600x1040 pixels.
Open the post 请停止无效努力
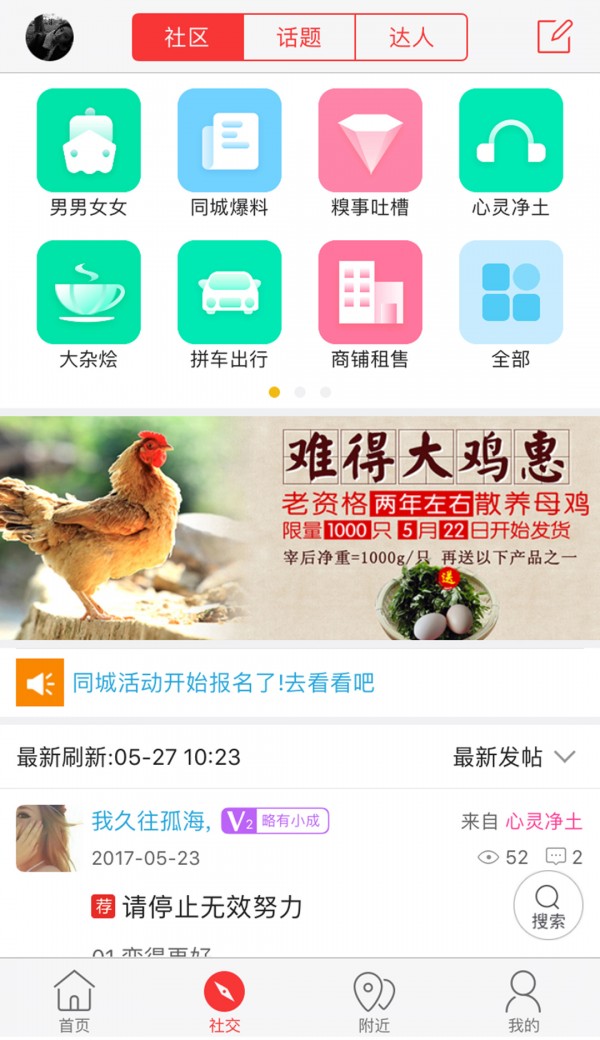212,907
